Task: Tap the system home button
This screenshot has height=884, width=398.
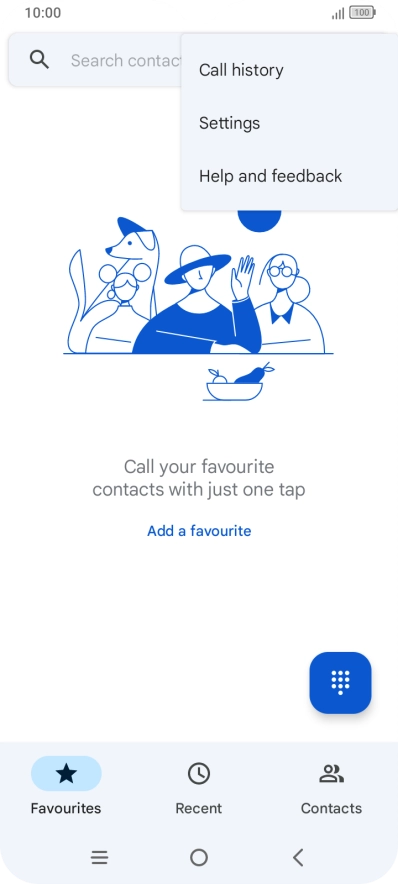Action: click(x=199, y=858)
